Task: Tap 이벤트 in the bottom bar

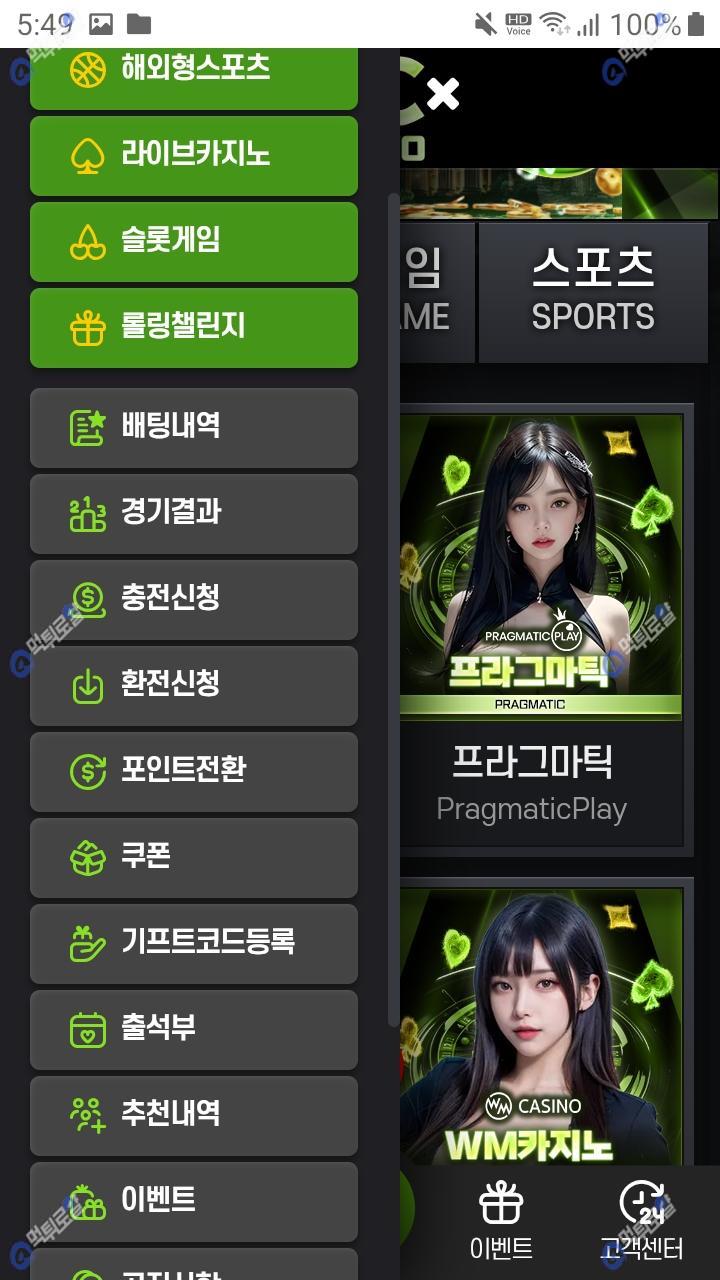Action: point(501,1222)
